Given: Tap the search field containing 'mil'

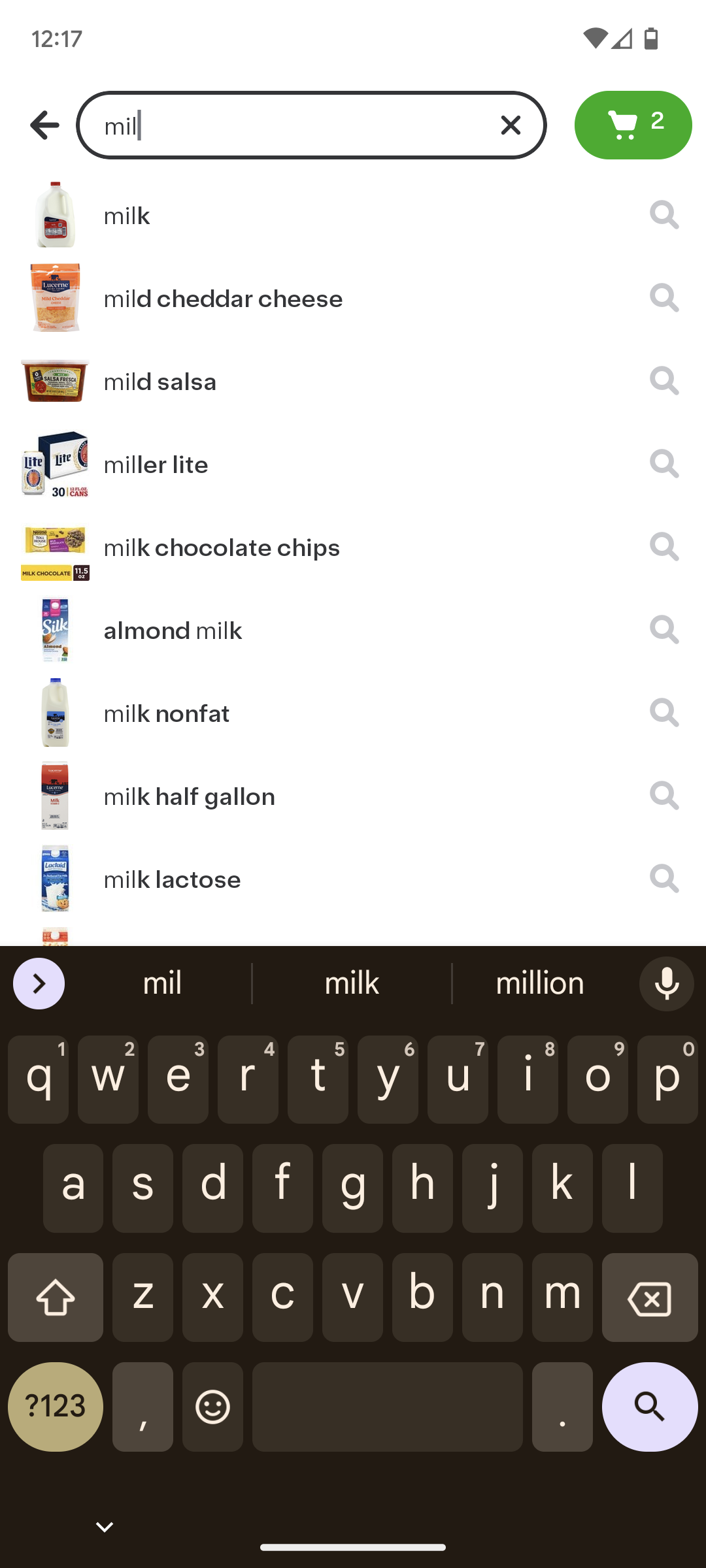Looking at the screenshot, I should 294,125.
